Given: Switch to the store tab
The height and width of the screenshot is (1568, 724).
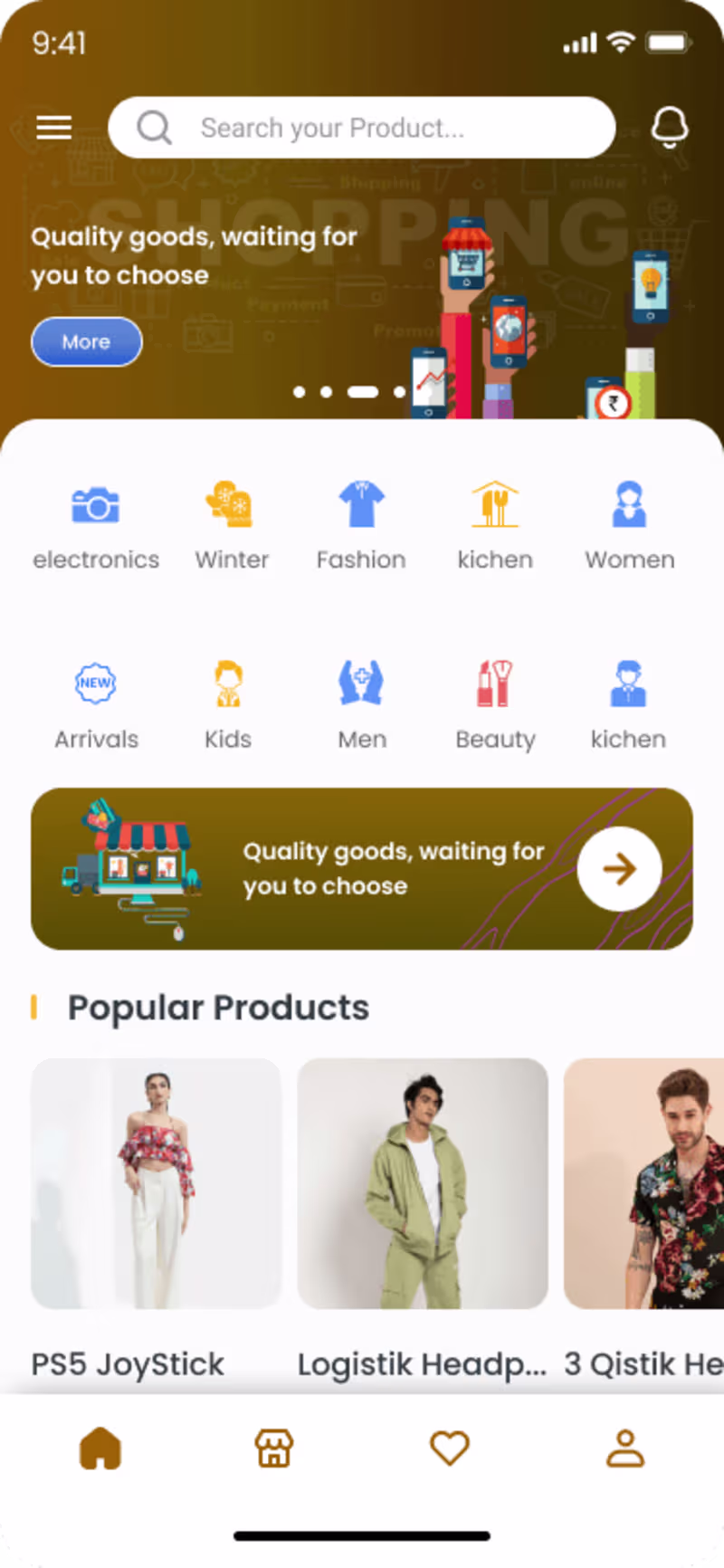Looking at the screenshot, I should point(274,1448).
